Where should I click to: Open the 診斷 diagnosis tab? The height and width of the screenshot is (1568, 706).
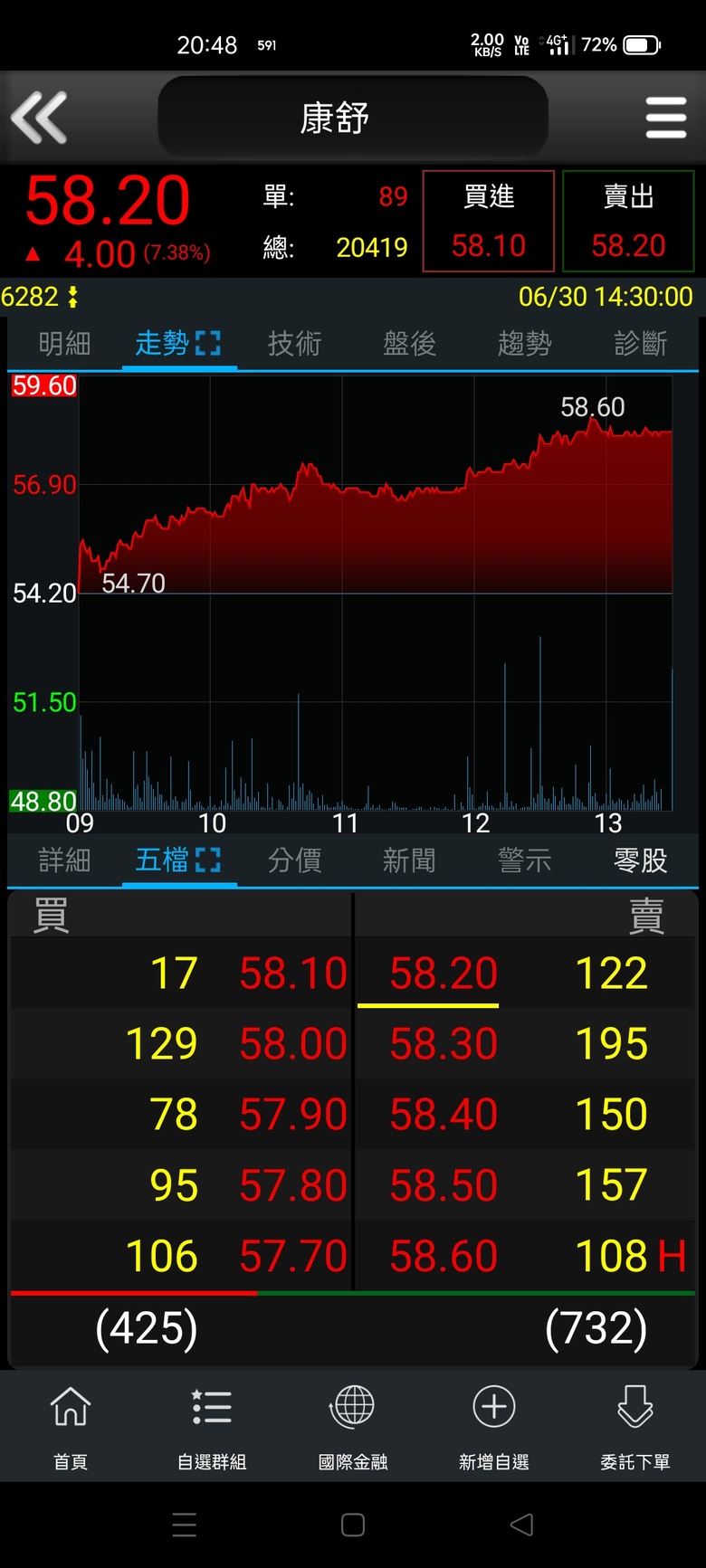[x=640, y=344]
